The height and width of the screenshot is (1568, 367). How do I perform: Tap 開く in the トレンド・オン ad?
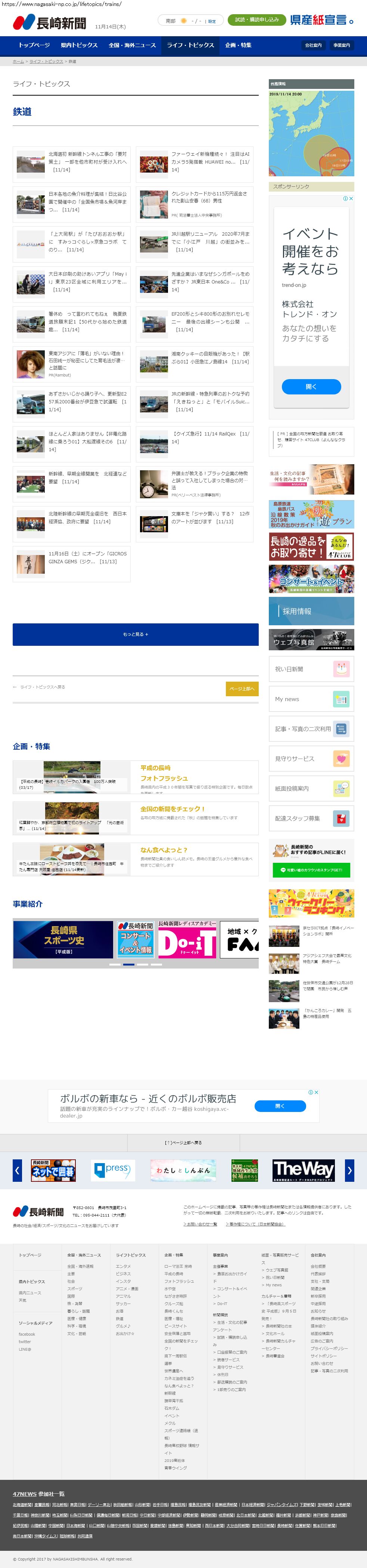click(x=311, y=387)
